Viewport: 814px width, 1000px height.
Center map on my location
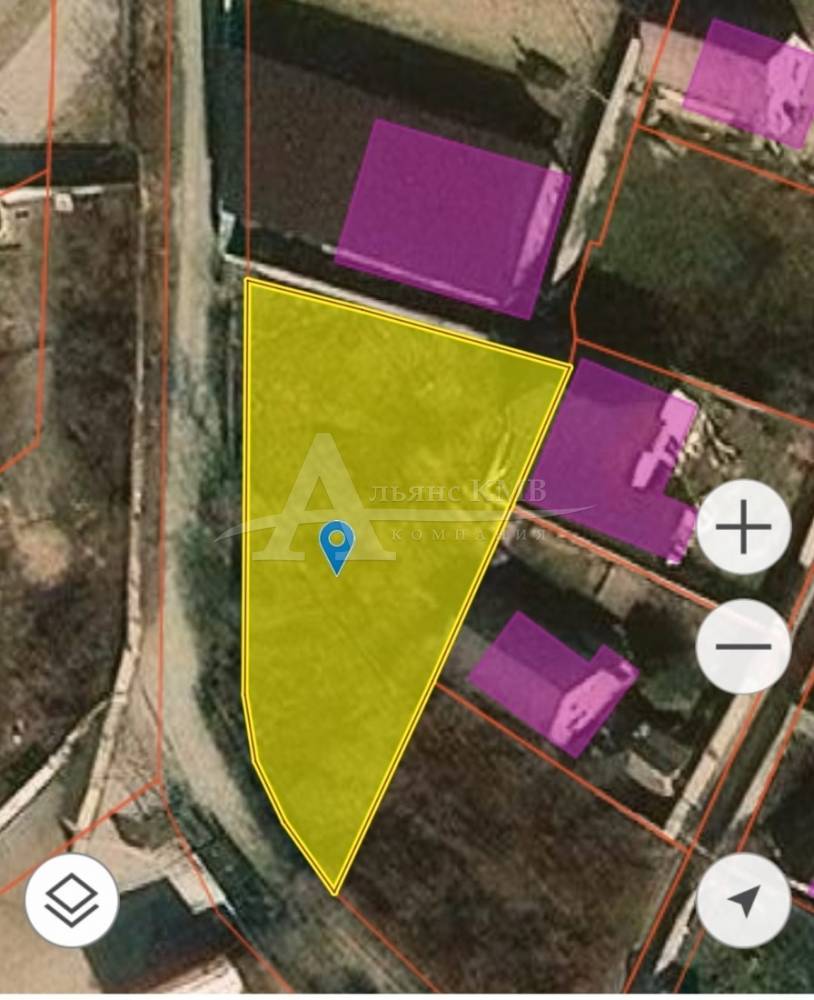[743, 900]
